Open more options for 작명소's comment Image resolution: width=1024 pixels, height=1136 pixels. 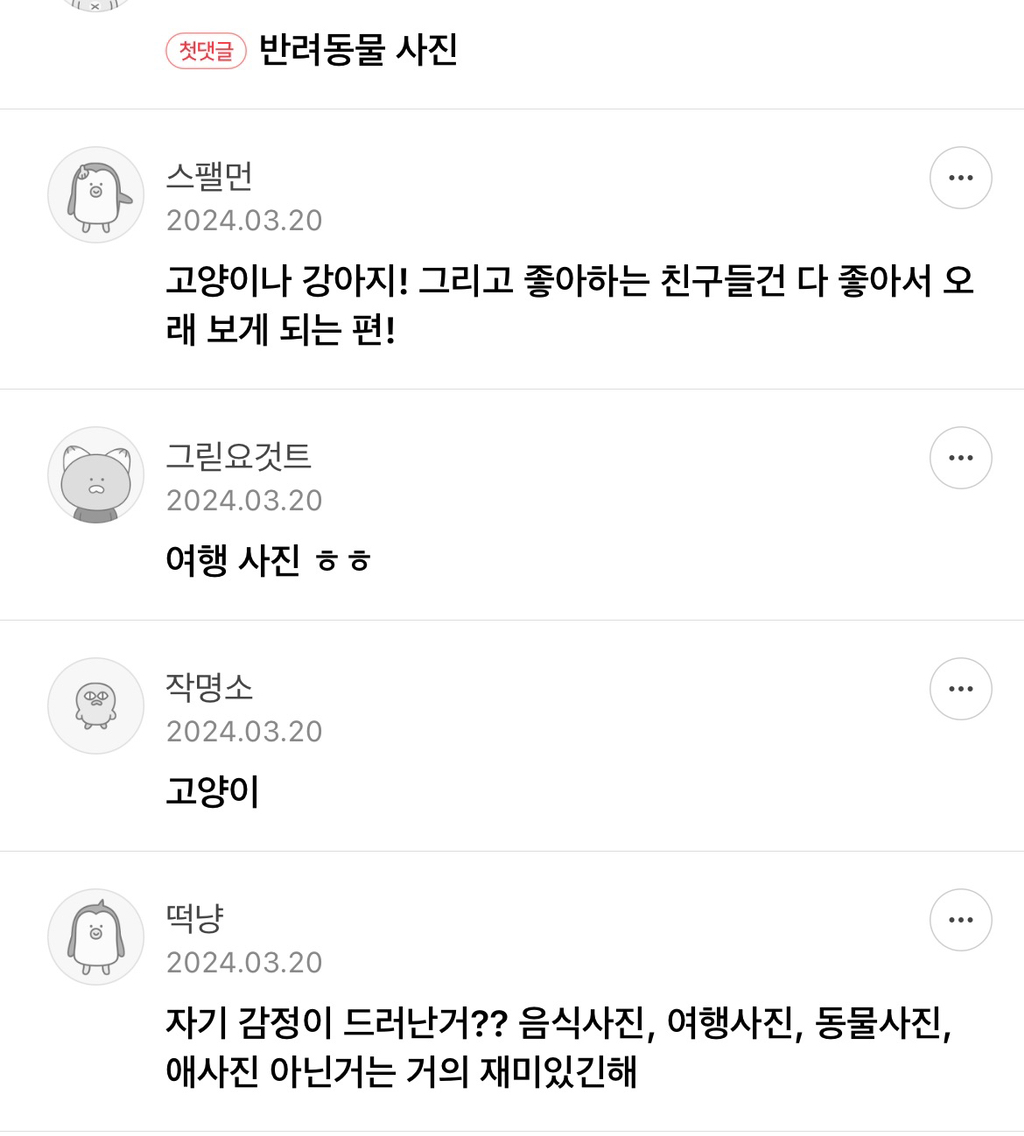960,689
